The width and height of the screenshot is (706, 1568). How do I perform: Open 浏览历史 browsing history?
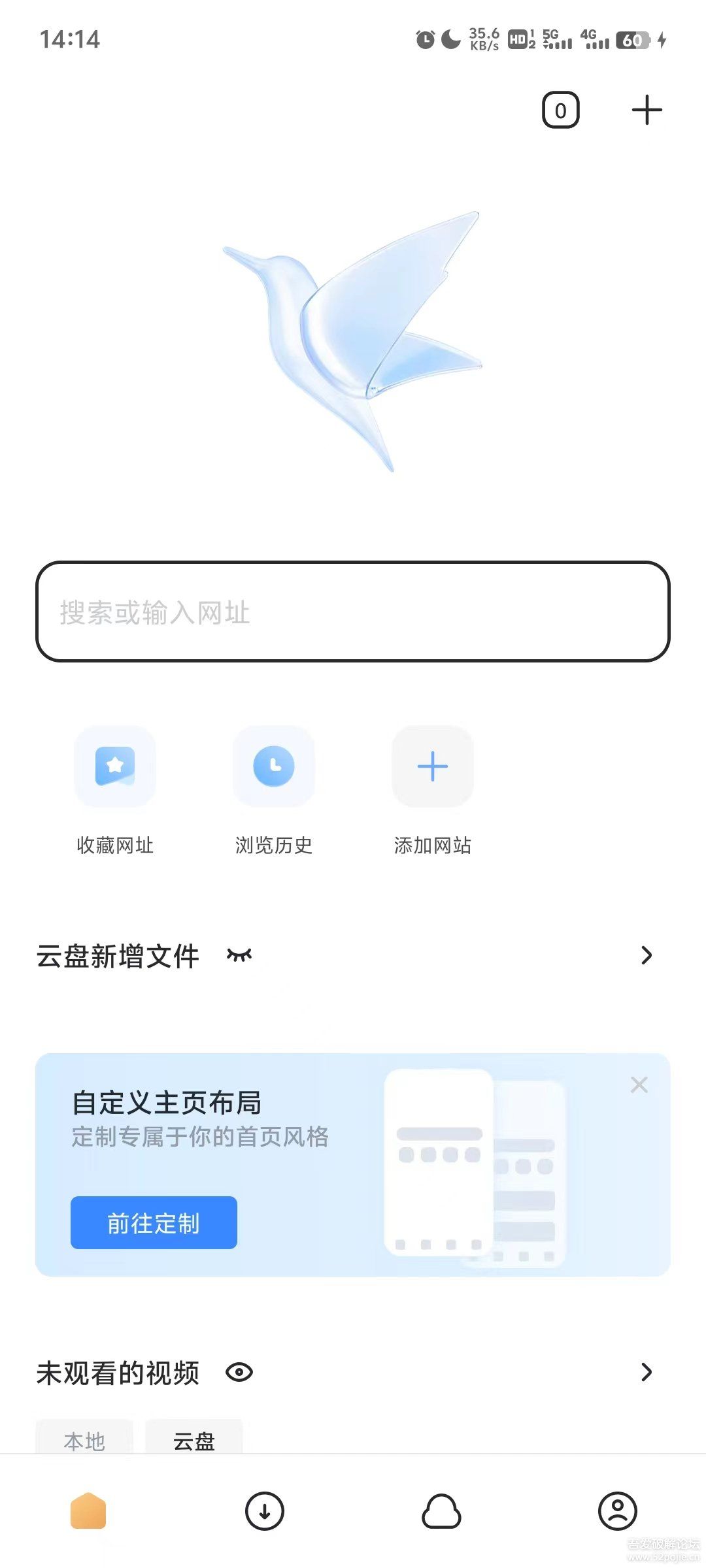(x=274, y=767)
